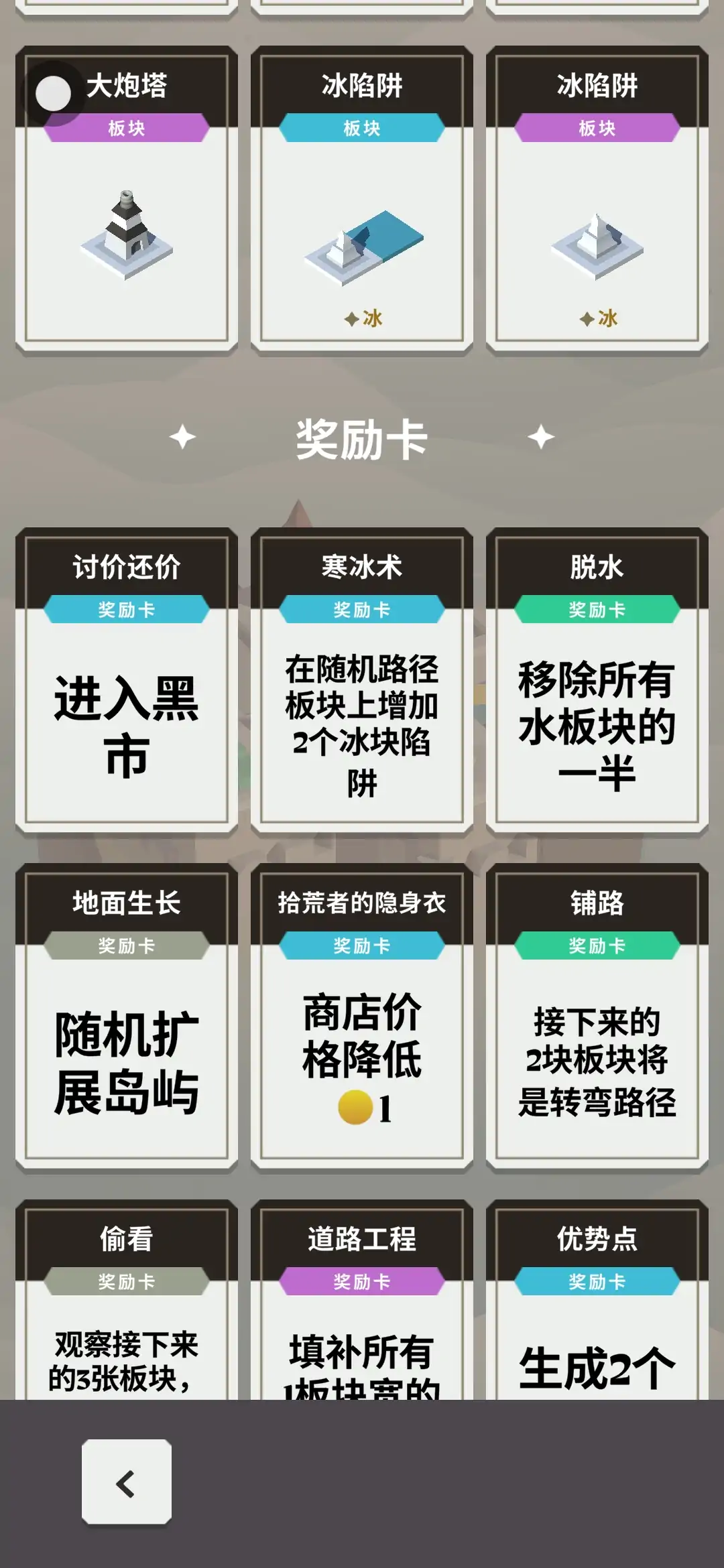724x1568 pixels.
Task: Select the 冰陷阱 card with purple tag
Action: 597,201
